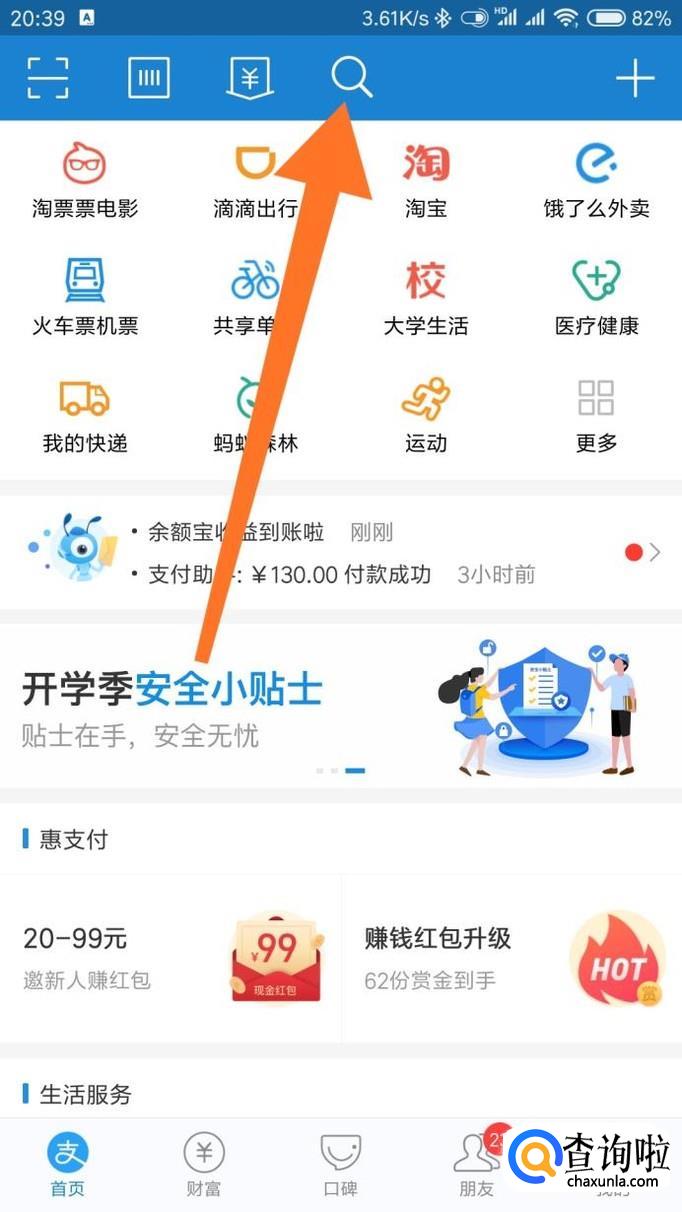
Task: Open the payment barcode icon
Action: pyautogui.click(x=149, y=78)
